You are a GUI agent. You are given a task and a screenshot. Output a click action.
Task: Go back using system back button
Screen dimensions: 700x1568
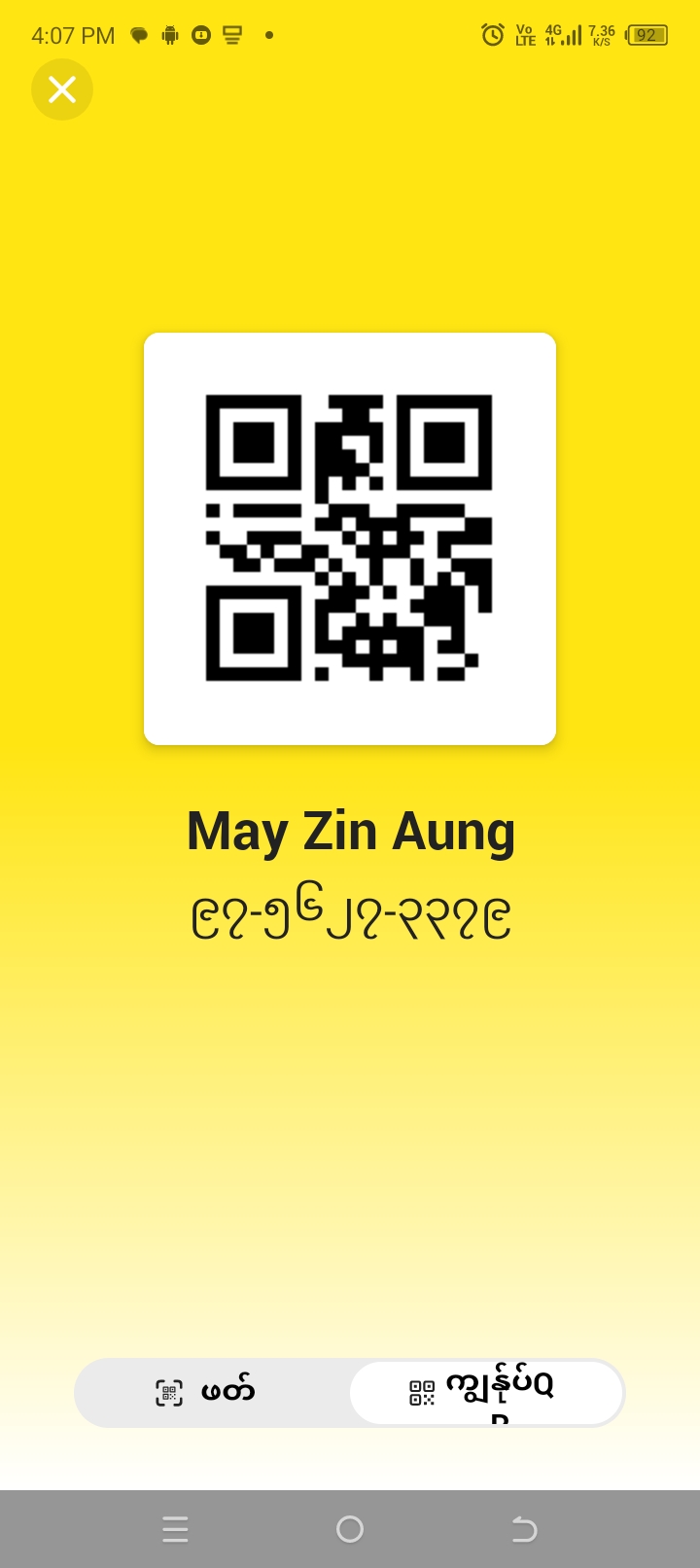coord(524,1529)
